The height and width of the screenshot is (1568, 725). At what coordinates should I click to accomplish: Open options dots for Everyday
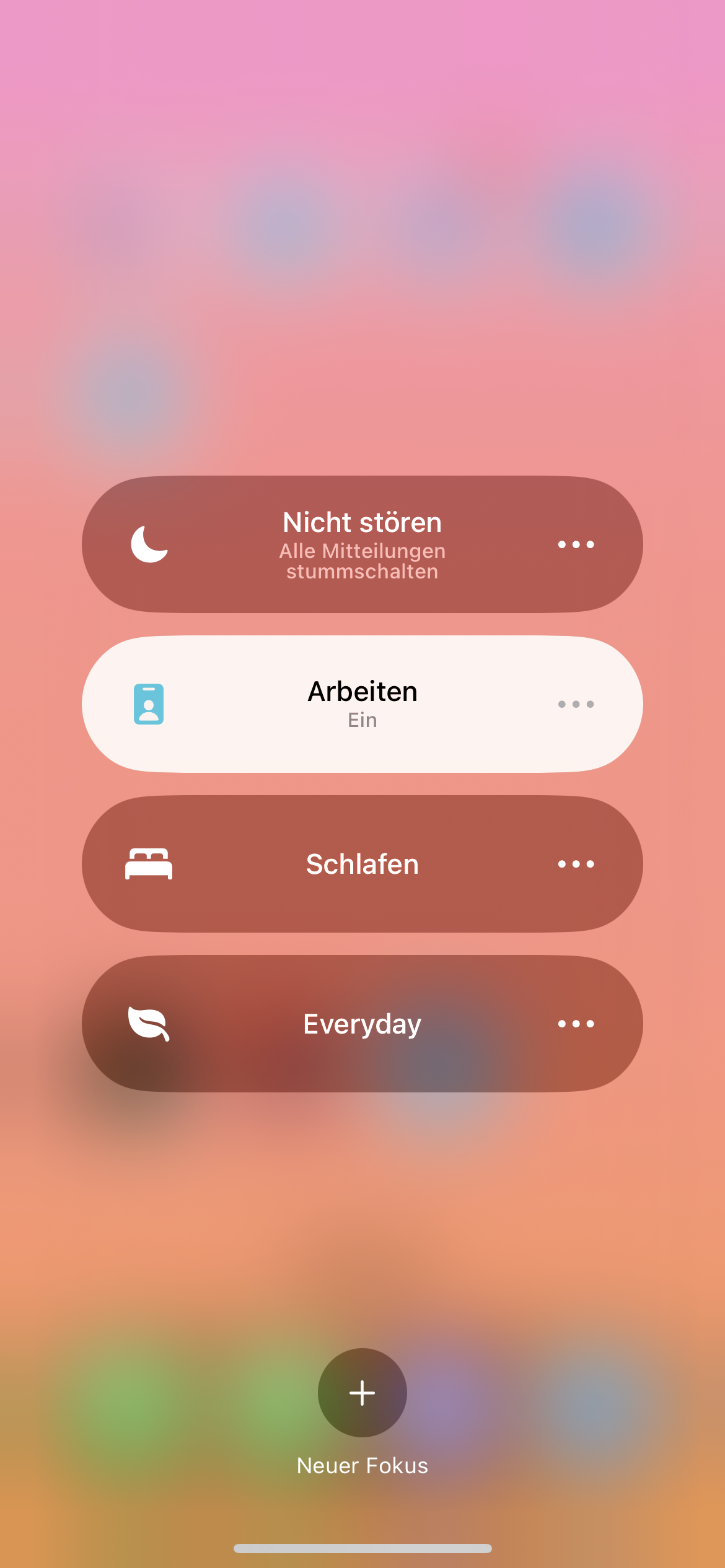(576, 1024)
